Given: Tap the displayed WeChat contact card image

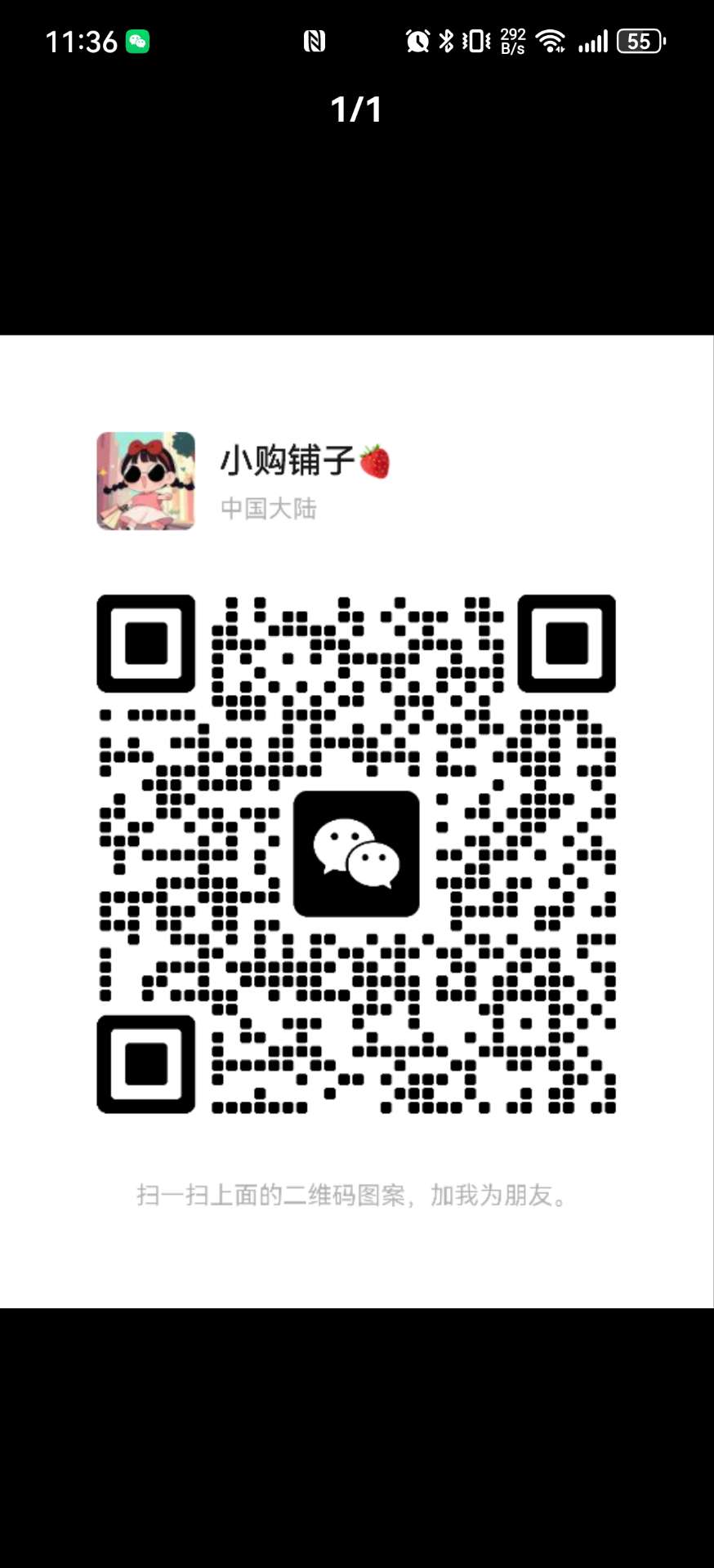Looking at the screenshot, I should [x=356, y=821].
